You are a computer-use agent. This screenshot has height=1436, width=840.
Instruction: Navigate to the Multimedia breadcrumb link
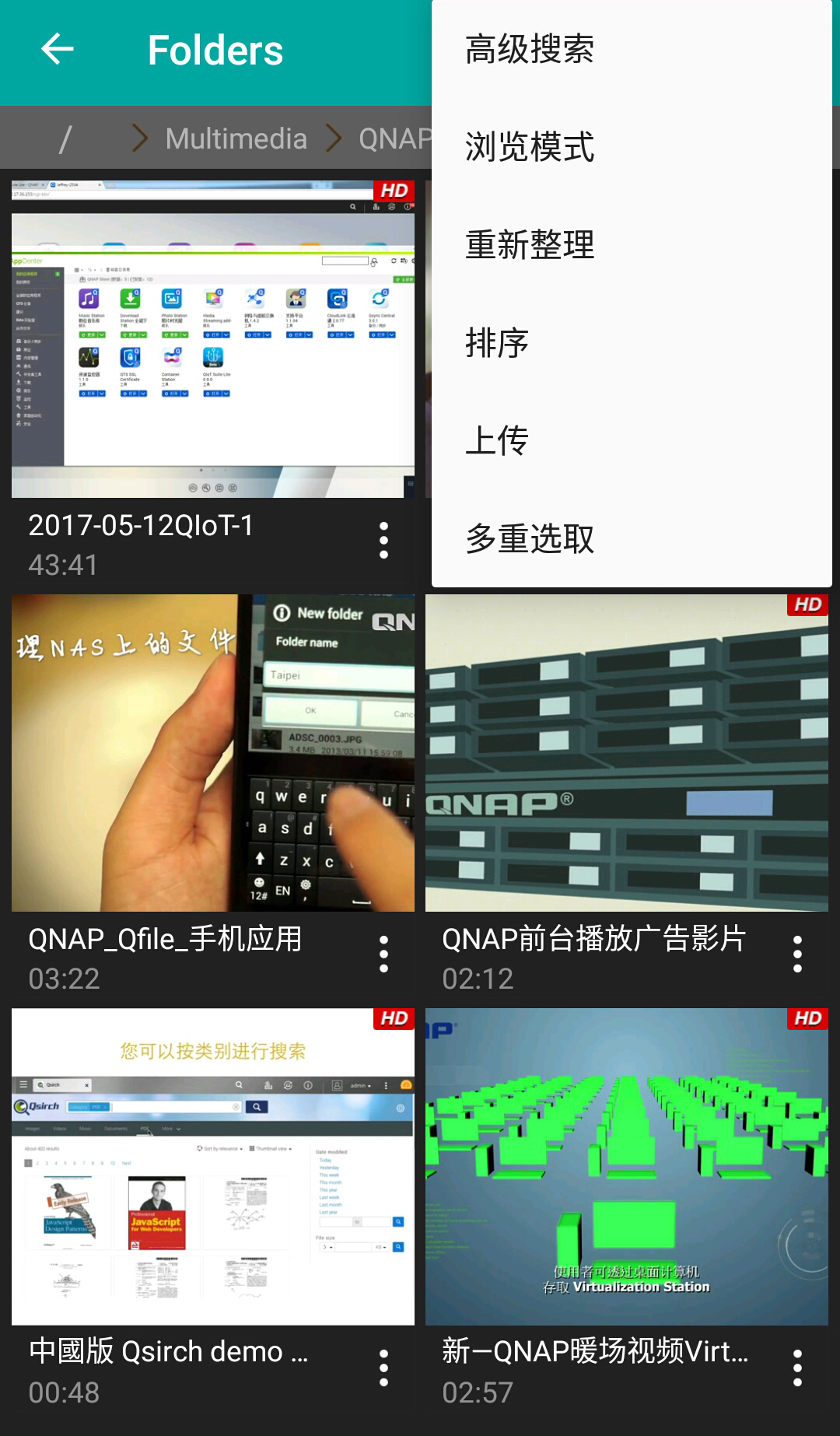coord(236,138)
